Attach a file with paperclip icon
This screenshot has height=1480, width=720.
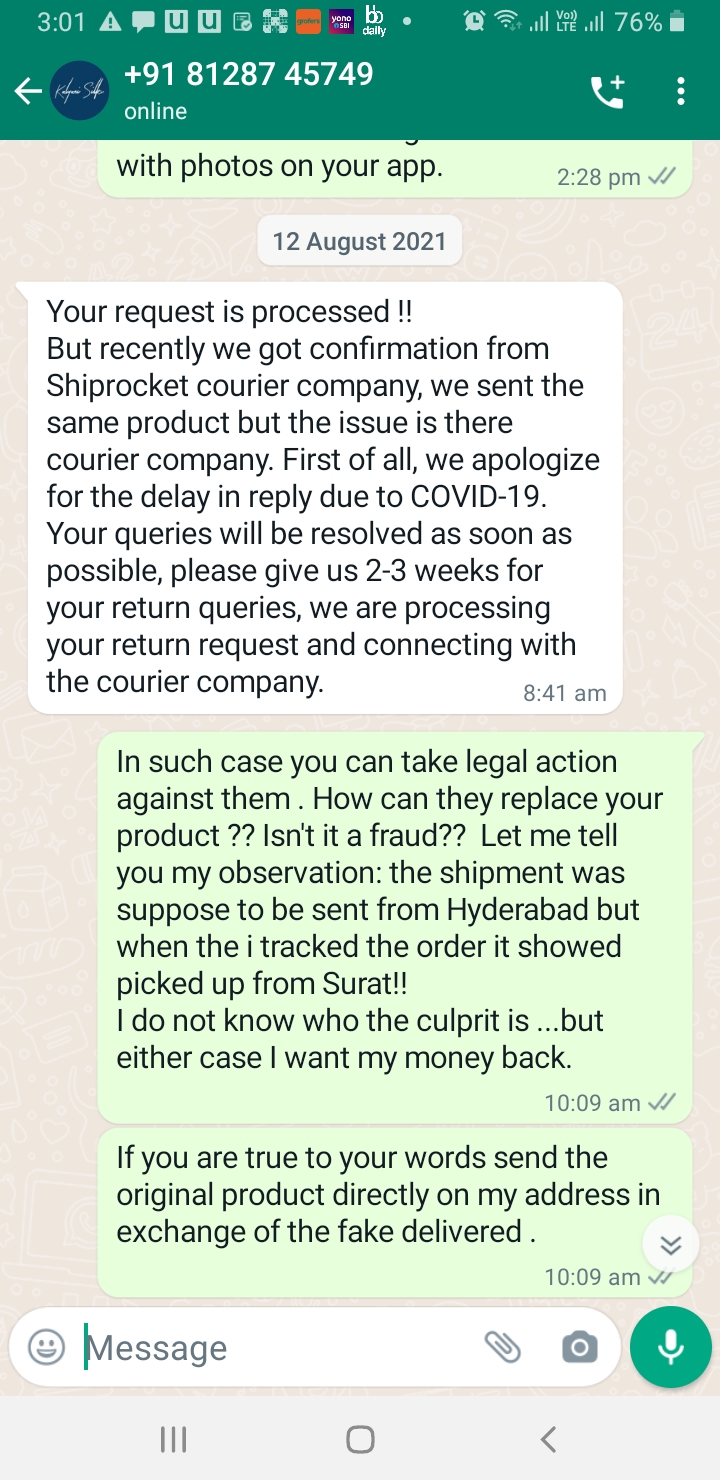(x=503, y=1348)
